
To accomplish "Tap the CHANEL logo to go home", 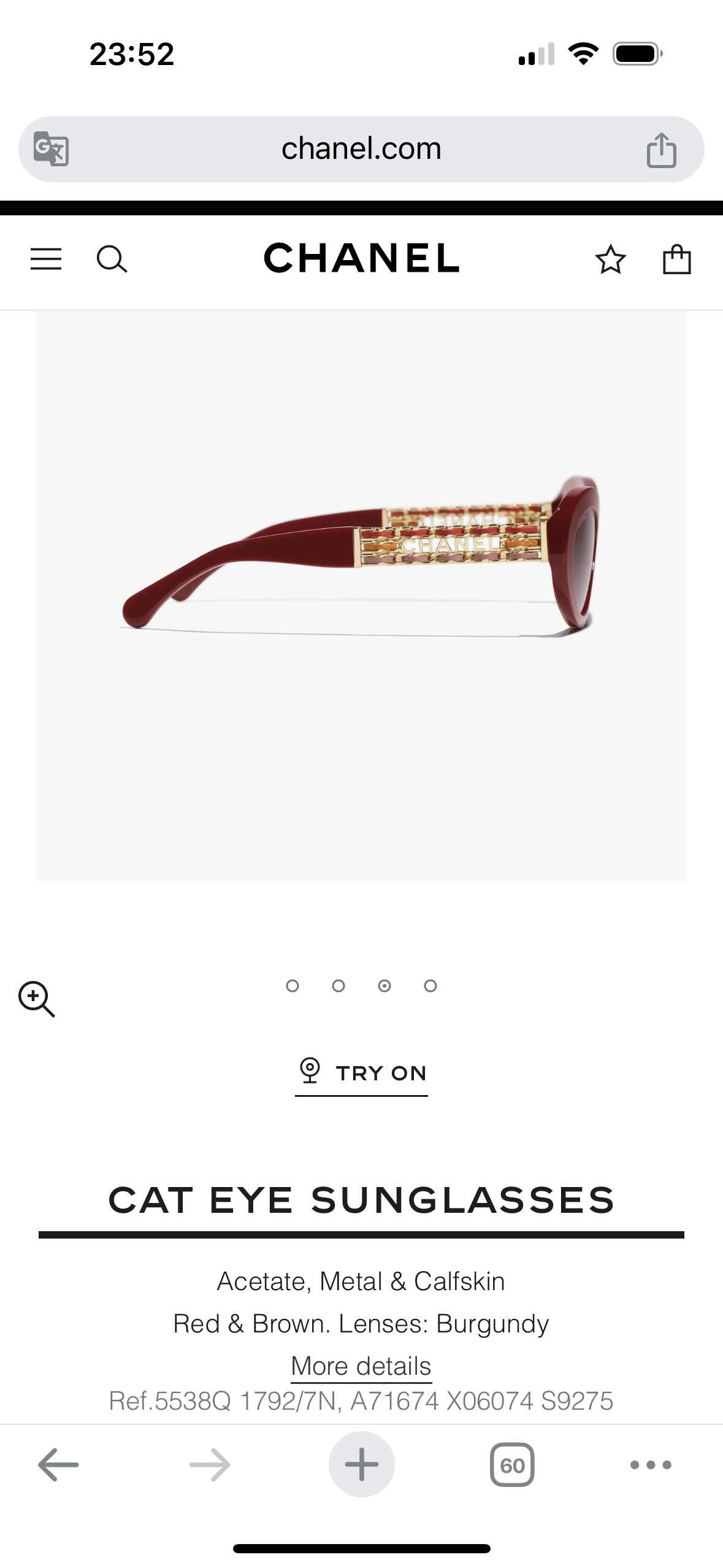I will point(361,258).
